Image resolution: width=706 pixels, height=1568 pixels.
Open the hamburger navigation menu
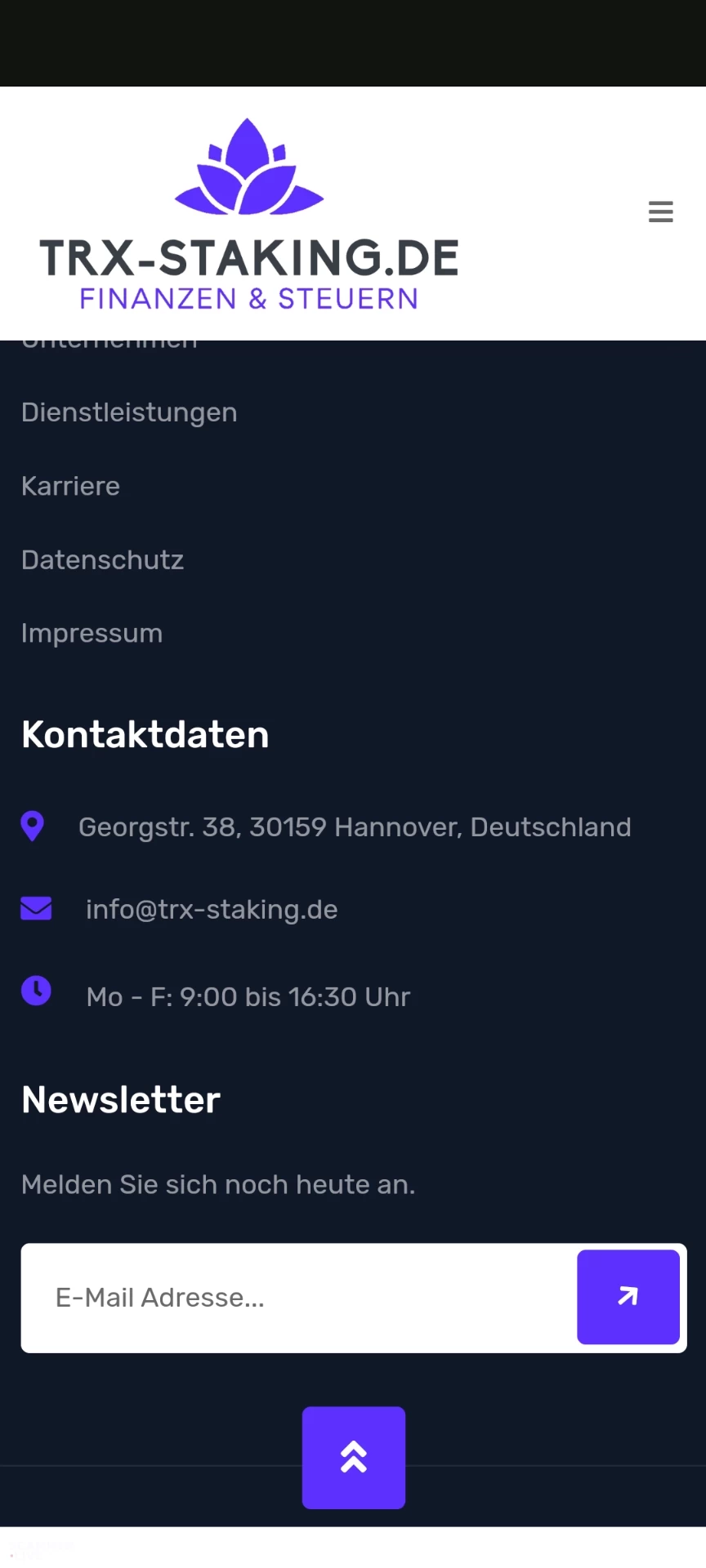pos(660,212)
